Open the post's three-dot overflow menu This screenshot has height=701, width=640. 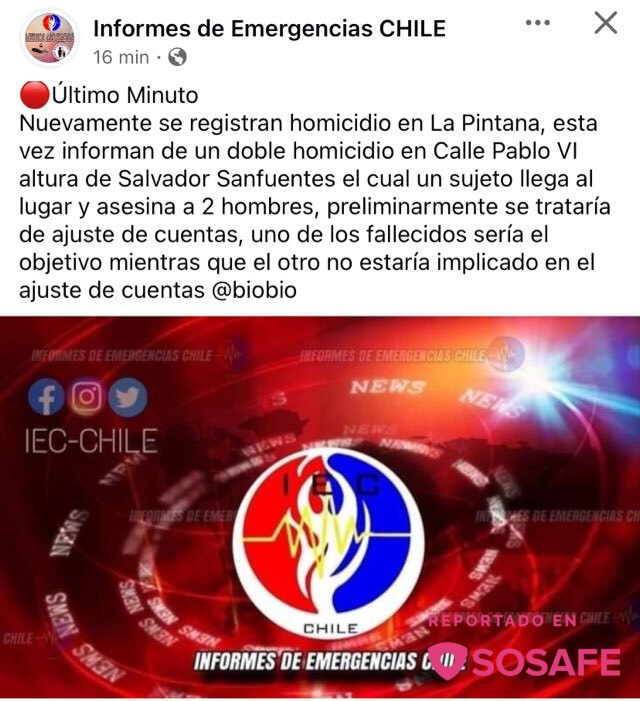coord(537,23)
